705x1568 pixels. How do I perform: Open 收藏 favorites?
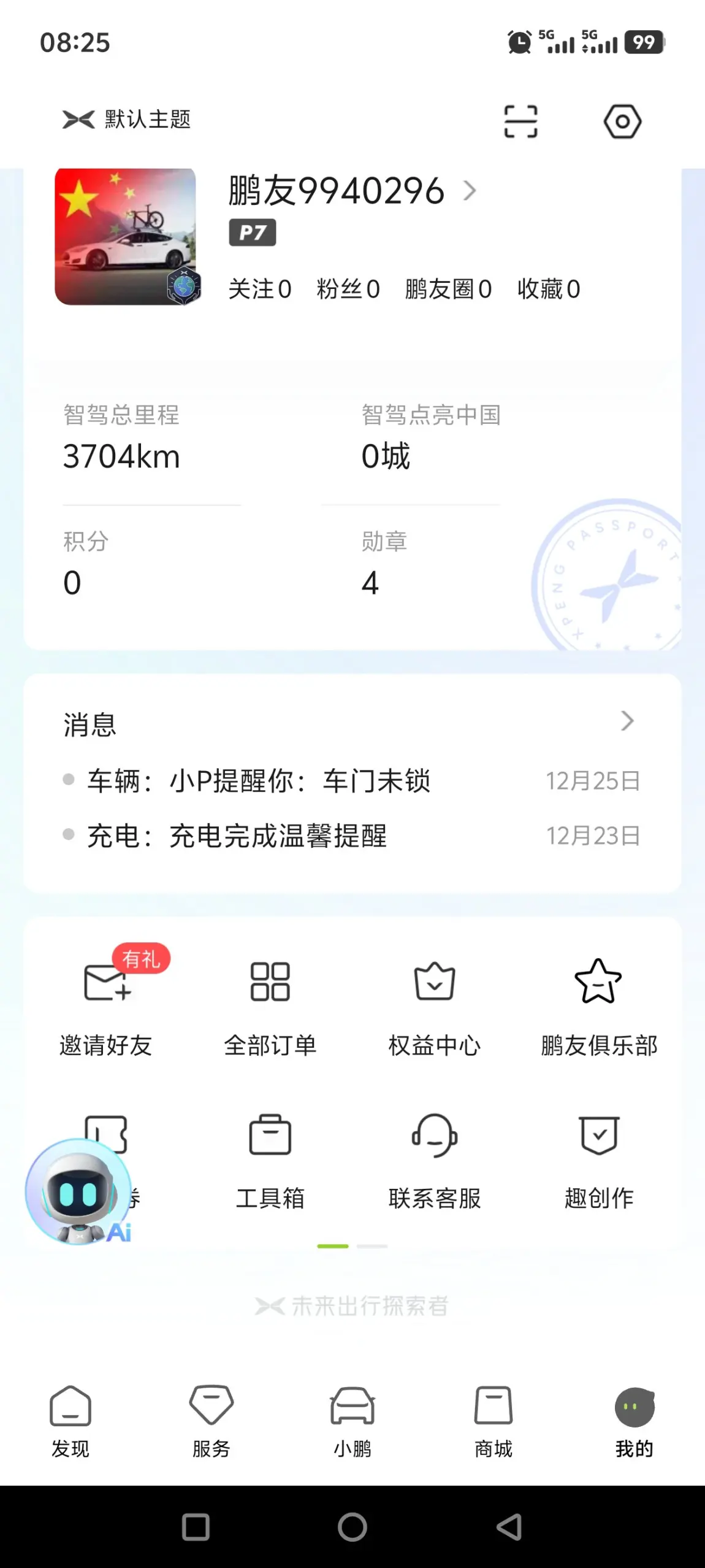click(548, 289)
